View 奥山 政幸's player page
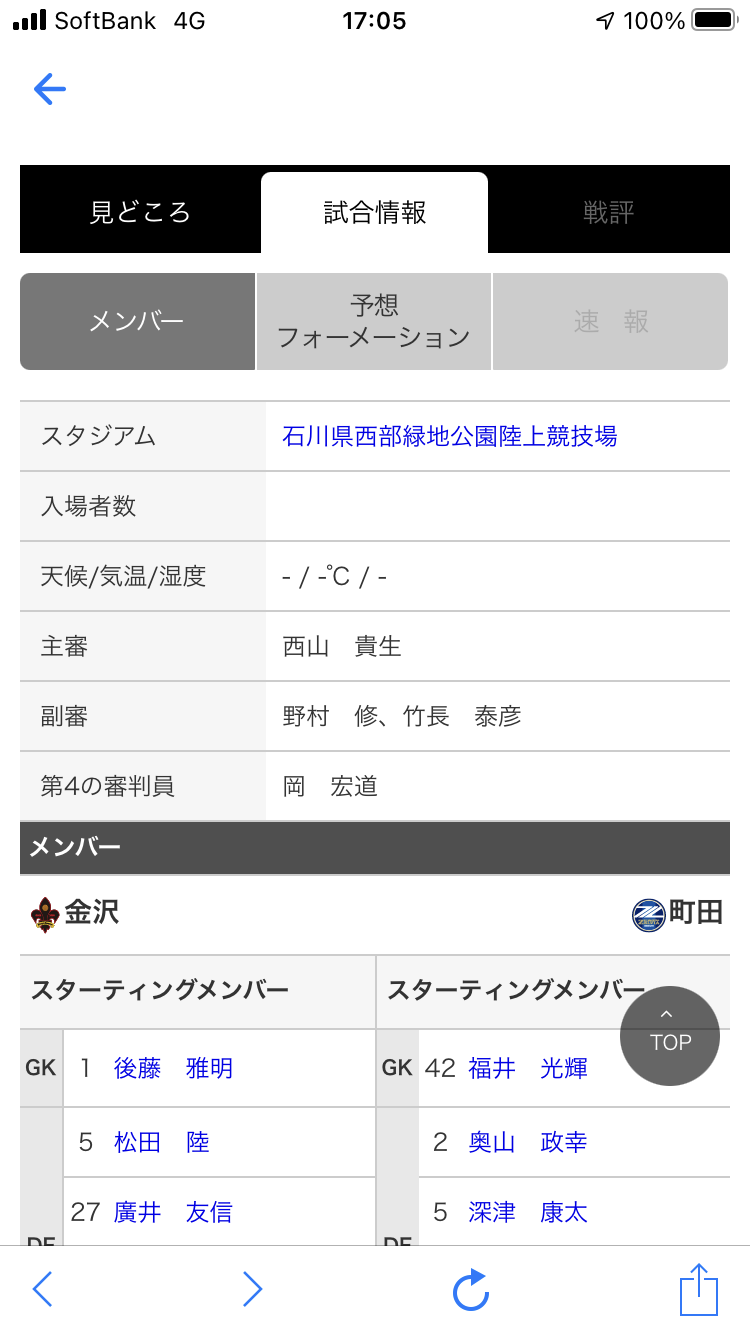The width and height of the screenshot is (750, 1334). pos(528,1142)
